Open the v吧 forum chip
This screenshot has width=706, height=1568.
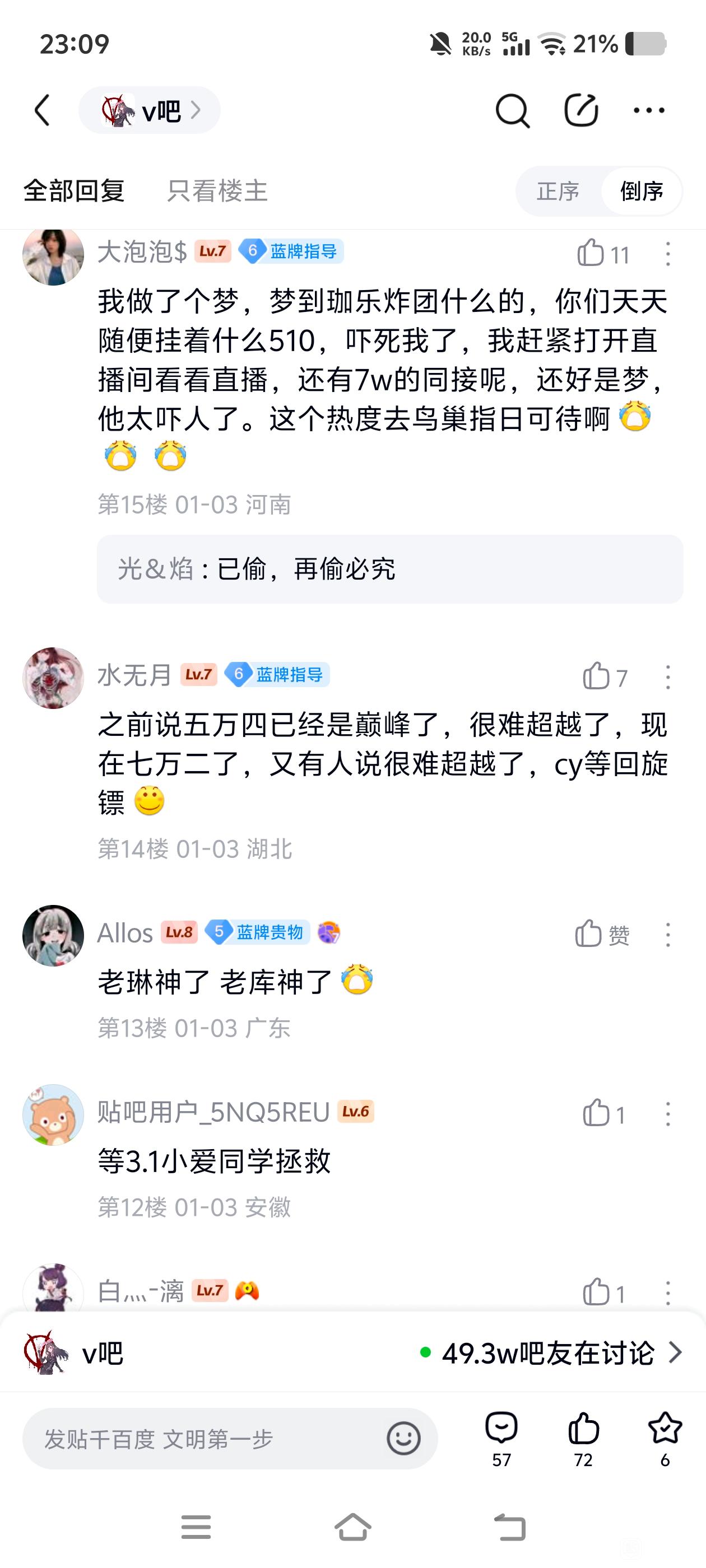149,111
